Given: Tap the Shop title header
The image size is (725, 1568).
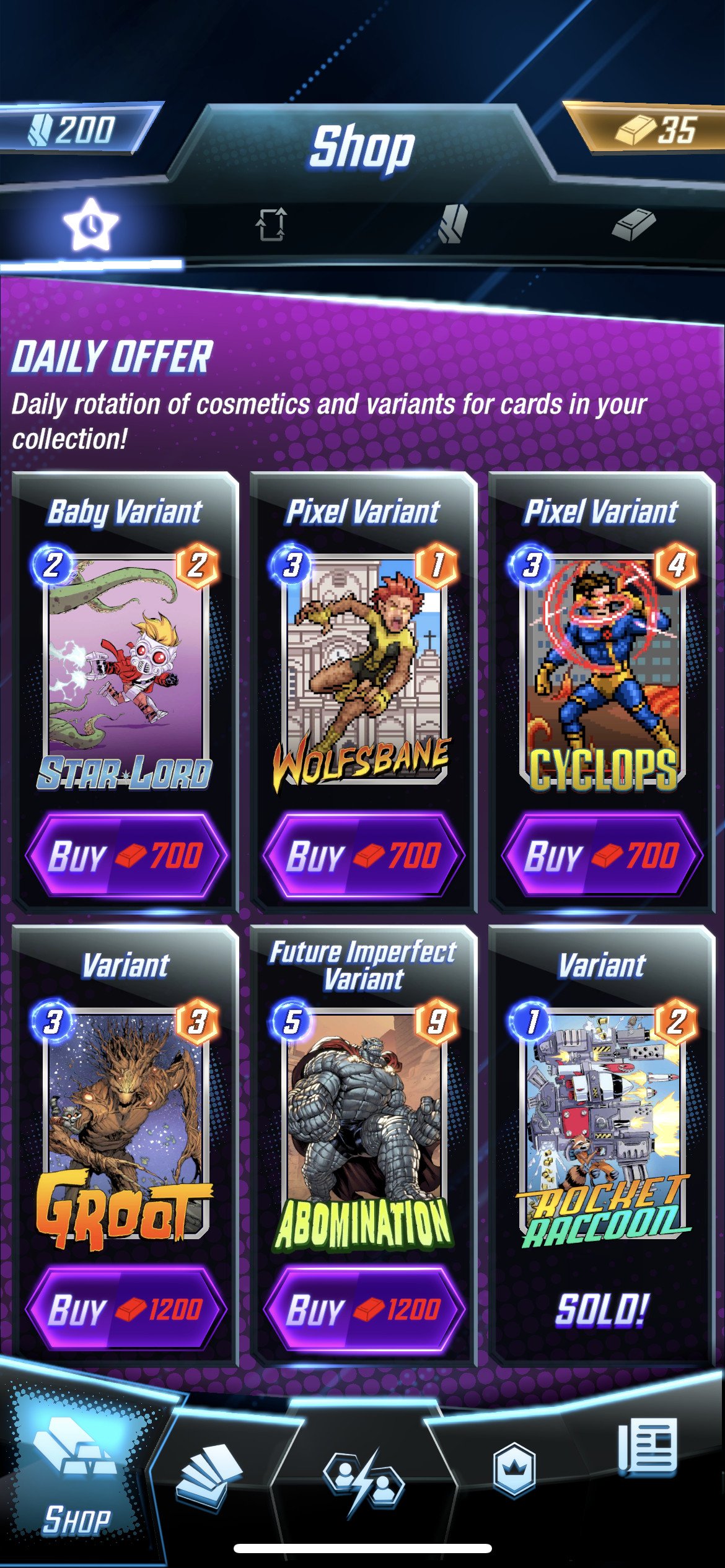Looking at the screenshot, I should [x=362, y=147].
